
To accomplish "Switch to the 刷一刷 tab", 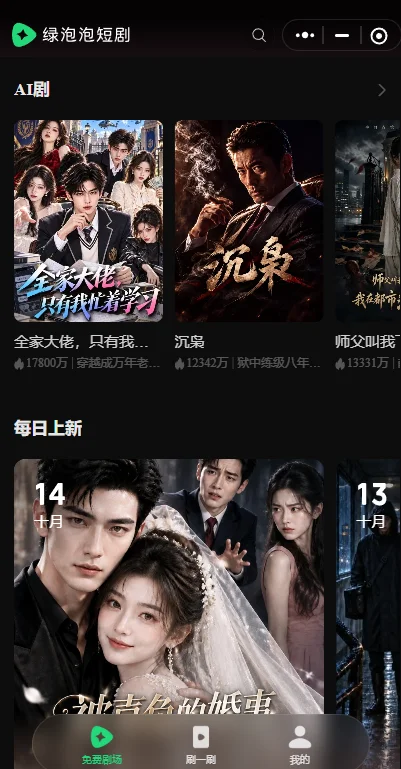I will (201, 745).
